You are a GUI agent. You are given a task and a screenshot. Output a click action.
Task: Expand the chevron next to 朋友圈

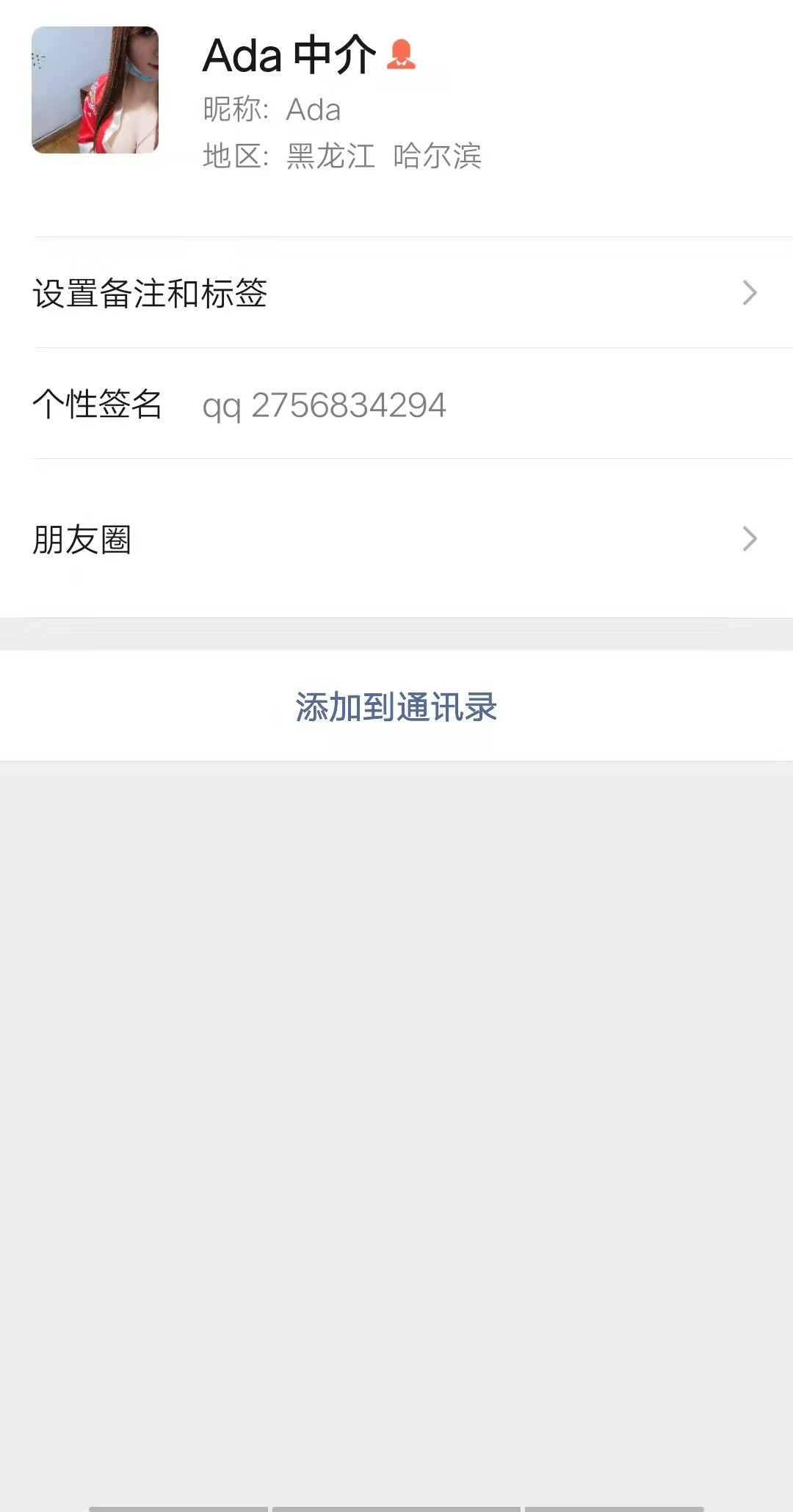point(750,540)
